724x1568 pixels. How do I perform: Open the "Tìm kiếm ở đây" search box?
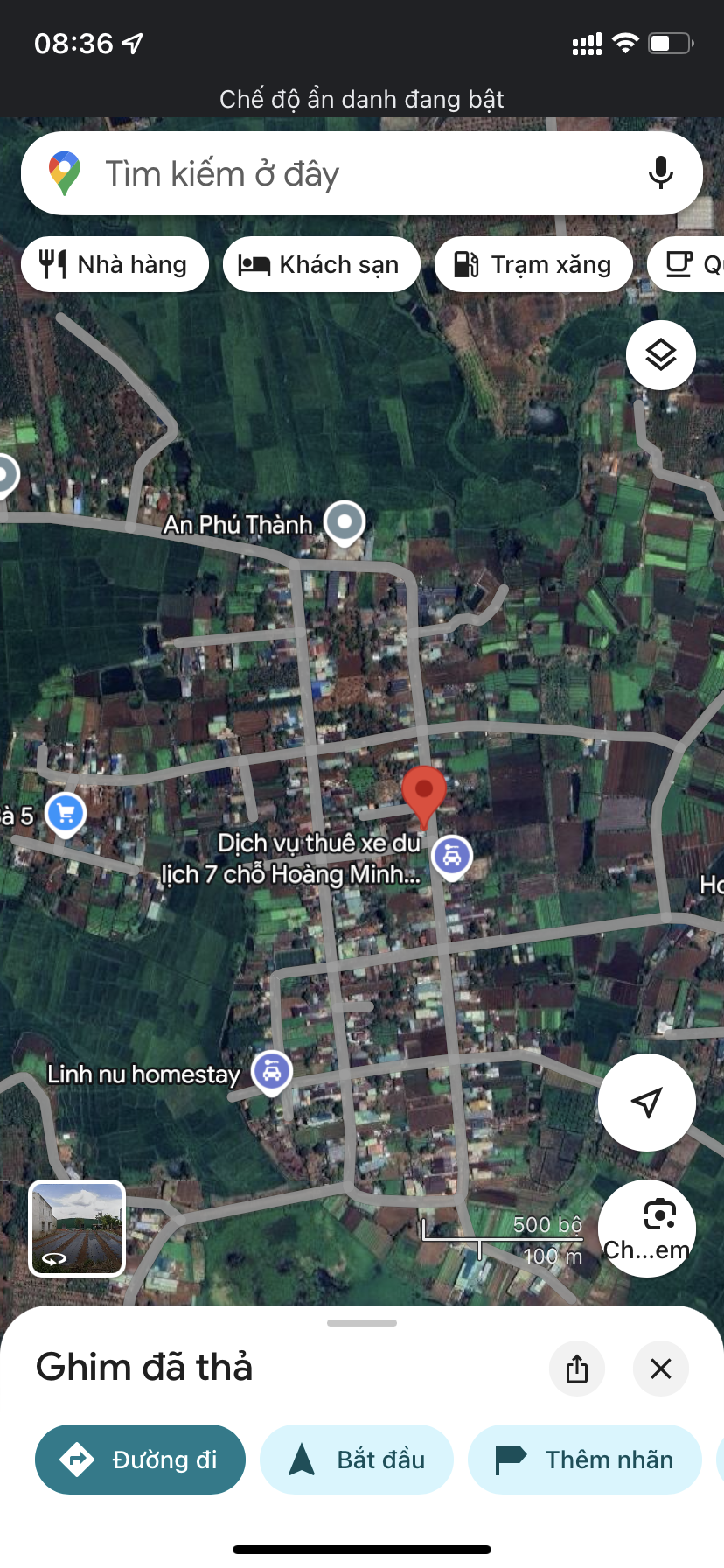(350, 174)
